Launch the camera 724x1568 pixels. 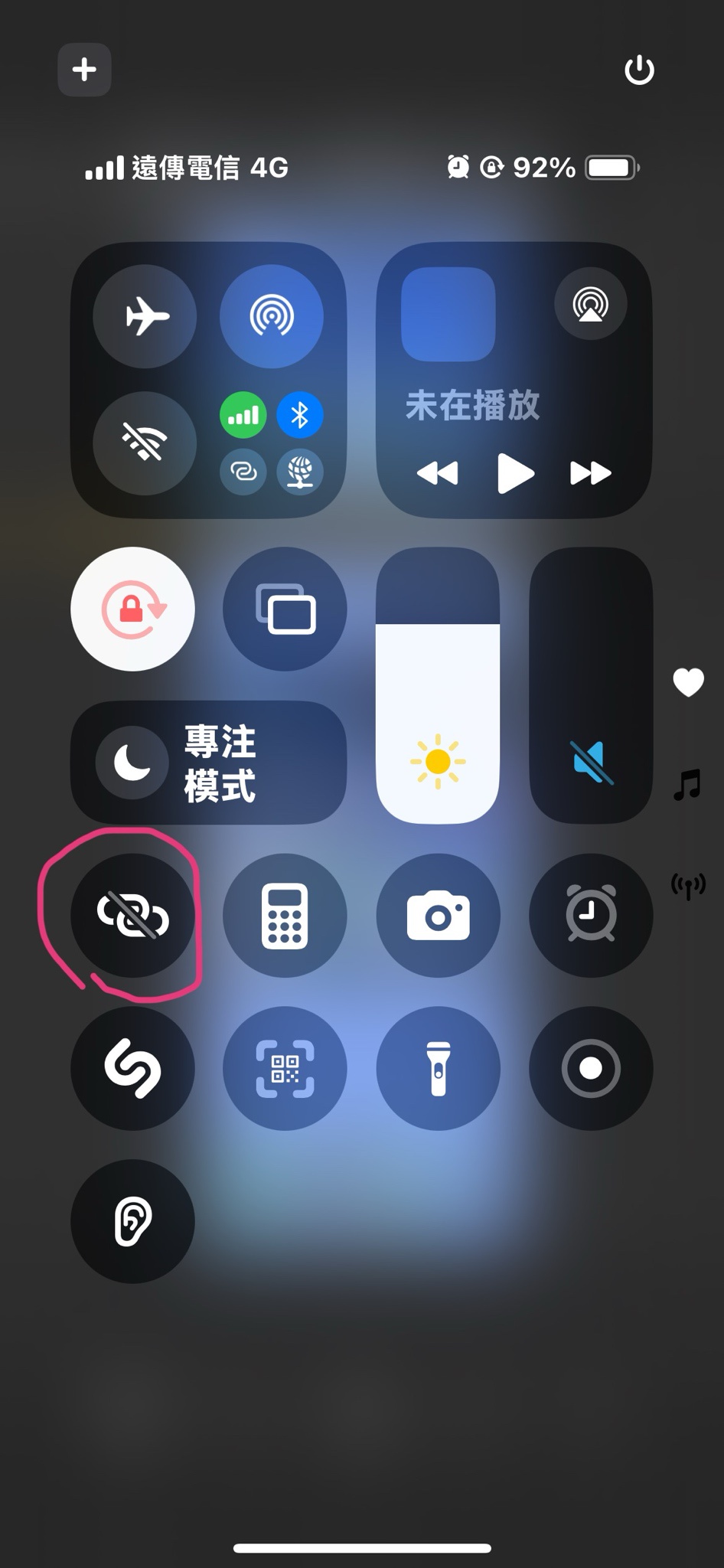tap(438, 916)
